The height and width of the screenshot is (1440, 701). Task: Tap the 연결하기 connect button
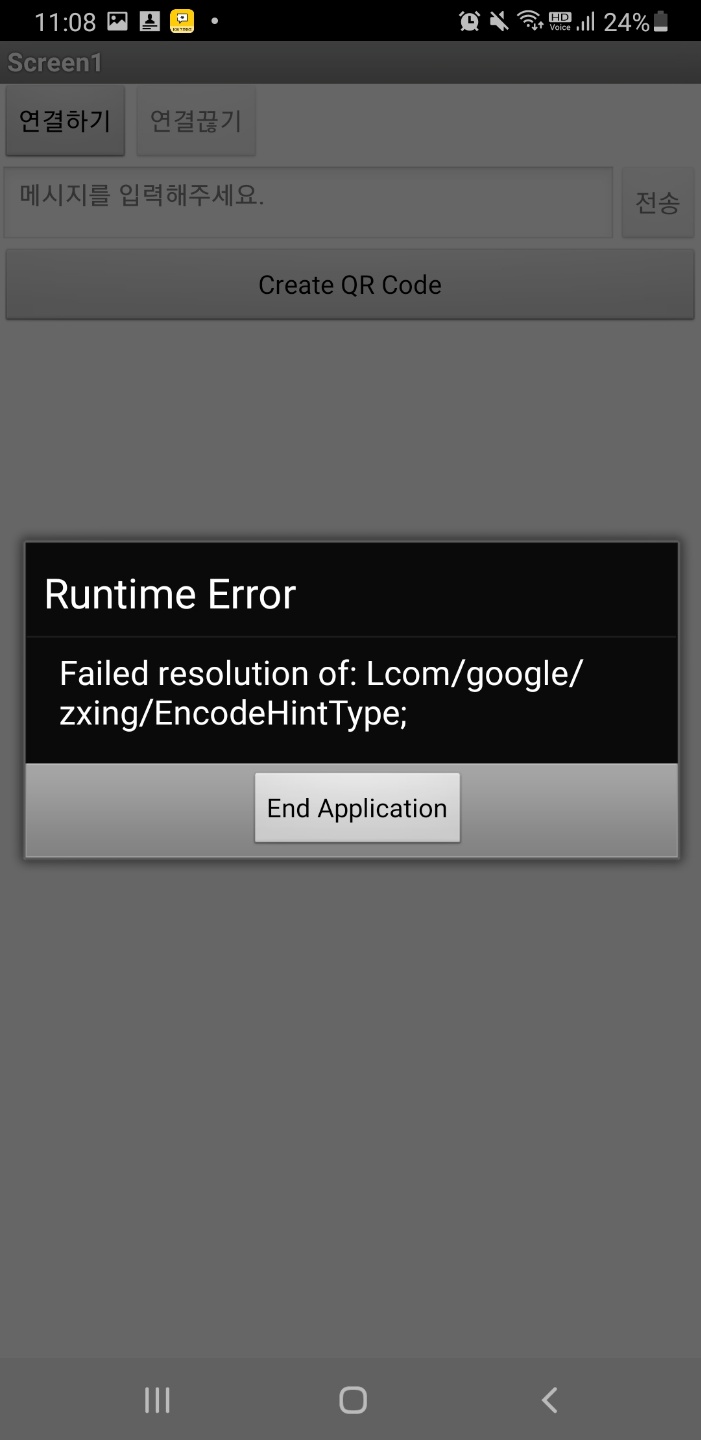click(65, 121)
